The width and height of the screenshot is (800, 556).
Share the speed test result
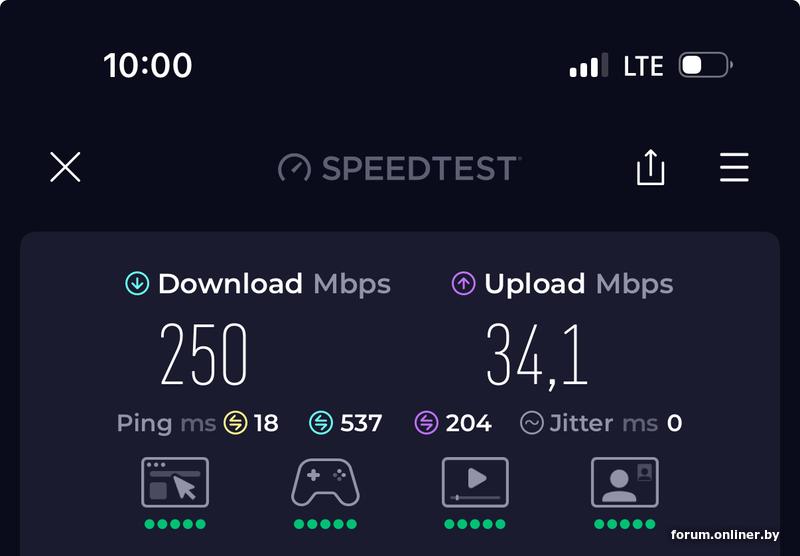(x=650, y=167)
